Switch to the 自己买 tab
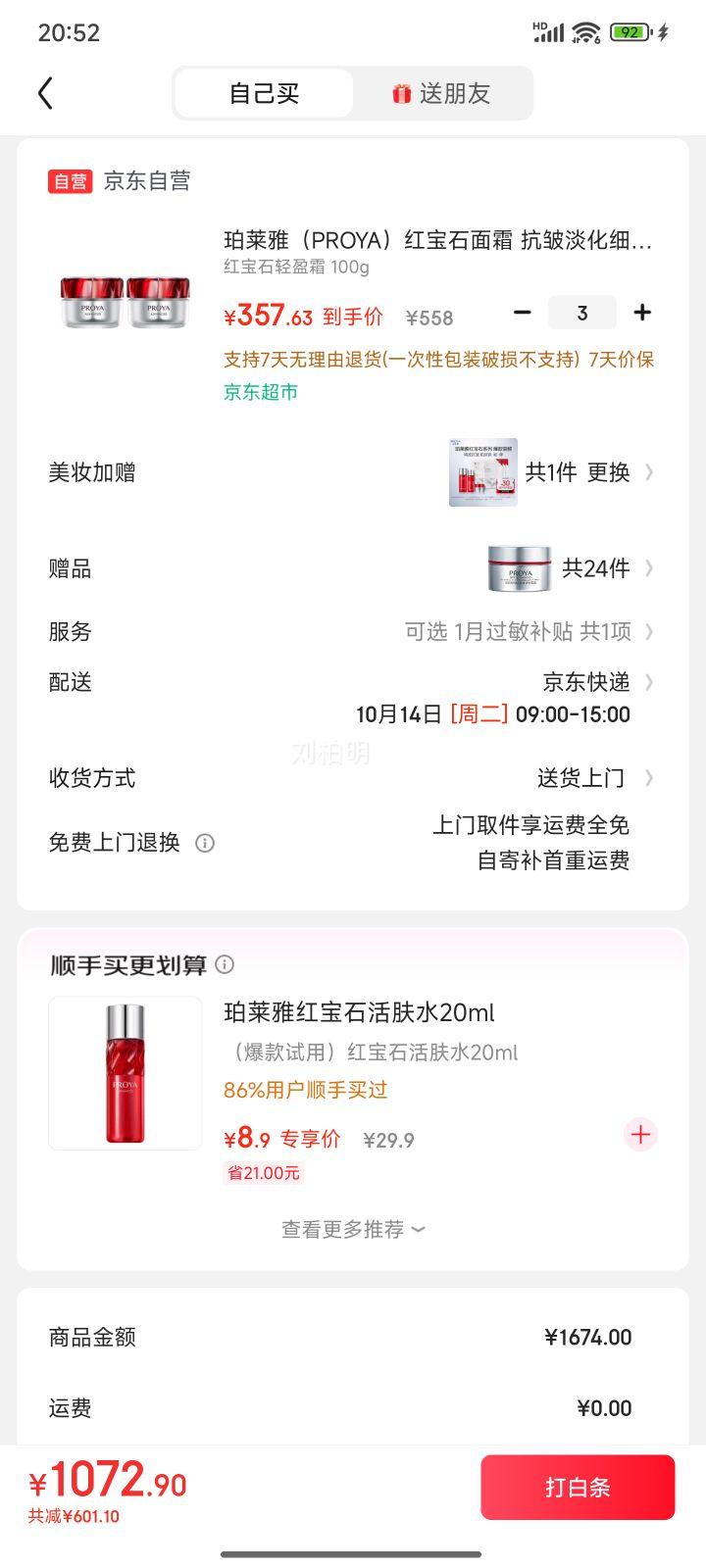 tap(264, 93)
